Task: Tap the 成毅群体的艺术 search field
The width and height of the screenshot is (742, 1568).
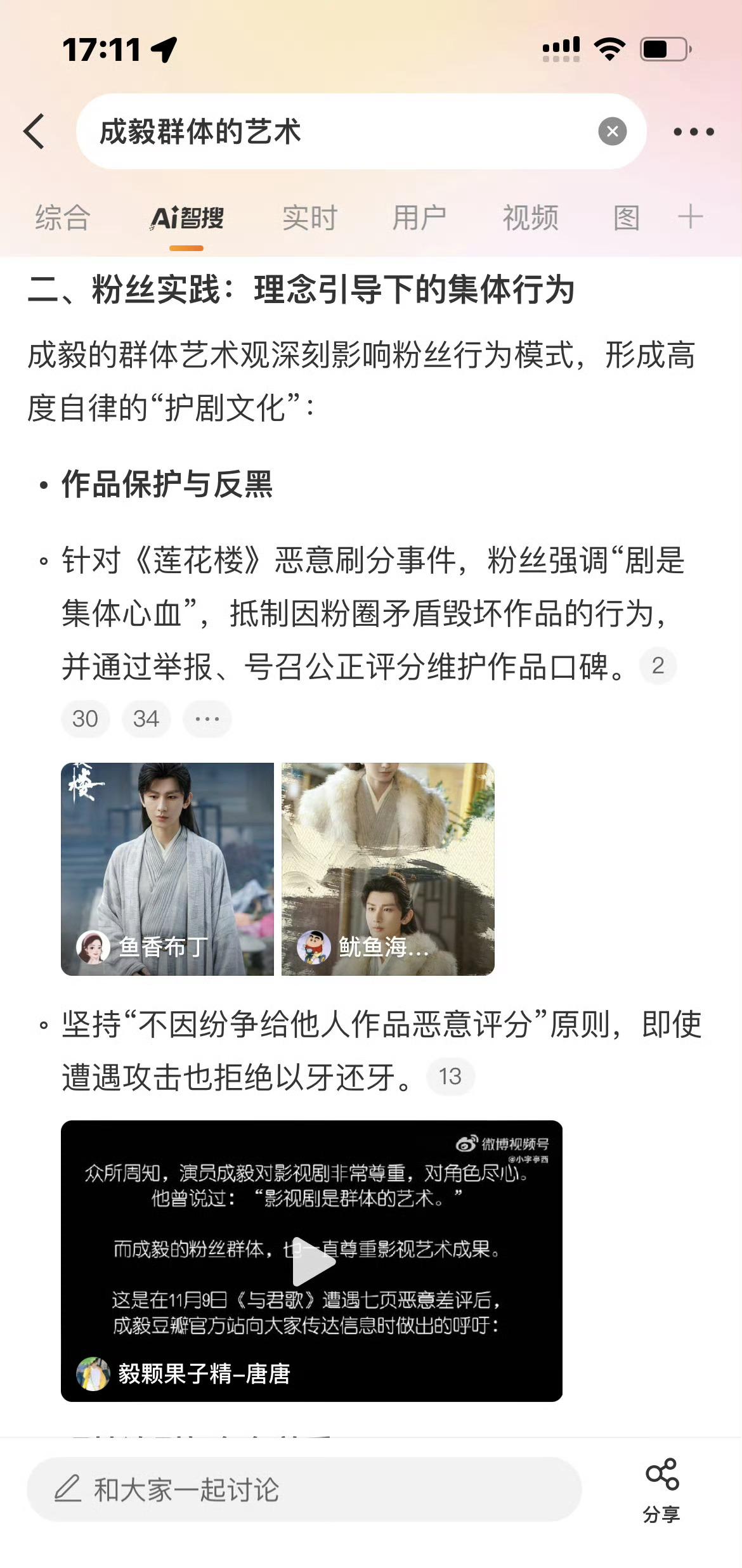Action: [342, 131]
